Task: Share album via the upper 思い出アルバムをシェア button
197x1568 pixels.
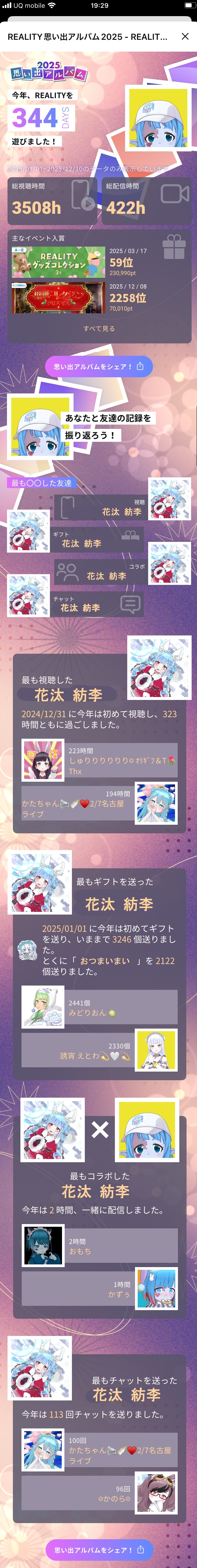Action: tap(99, 367)
